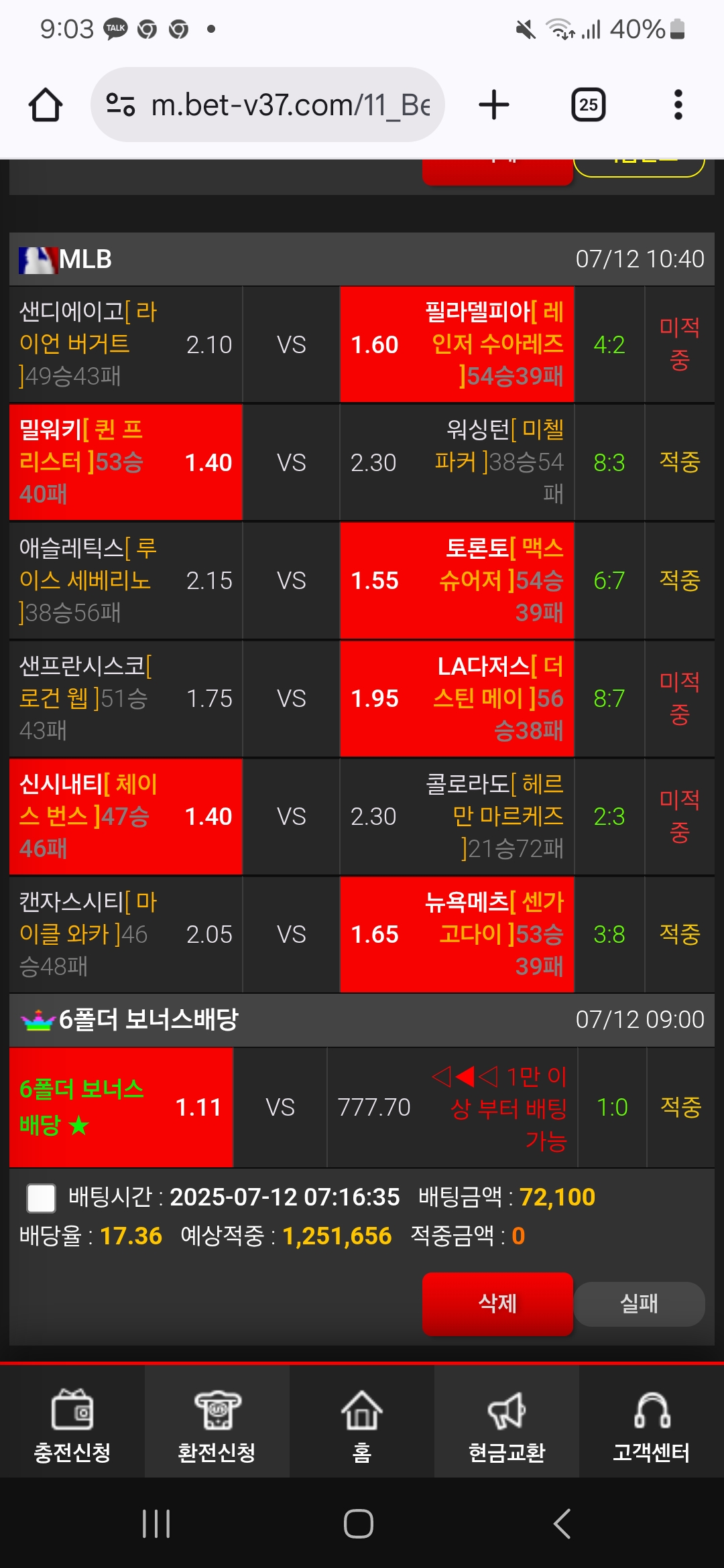Open a new browser tab
The image size is (724, 1568).
(x=494, y=105)
